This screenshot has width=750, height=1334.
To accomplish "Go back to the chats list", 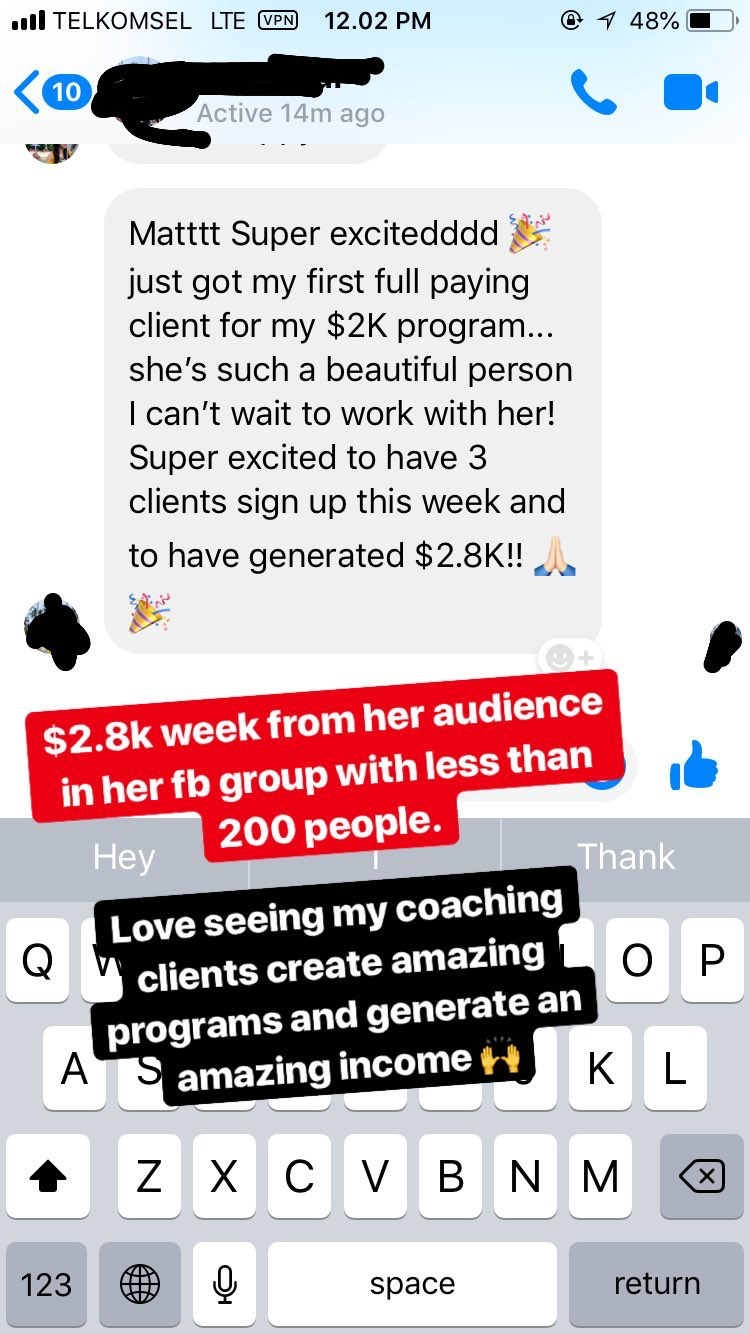I will [x=30, y=92].
